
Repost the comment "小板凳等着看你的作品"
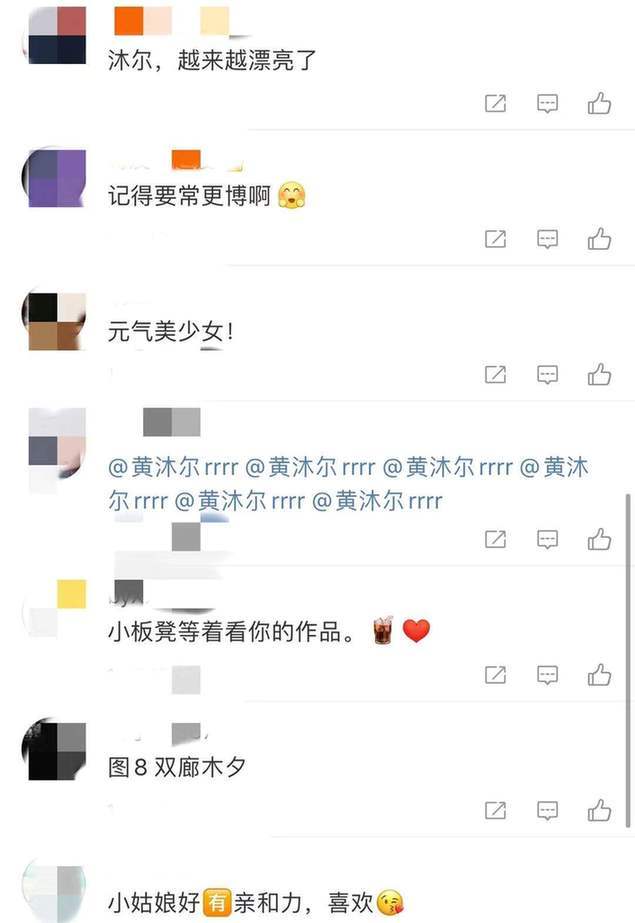tap(495, 675)
